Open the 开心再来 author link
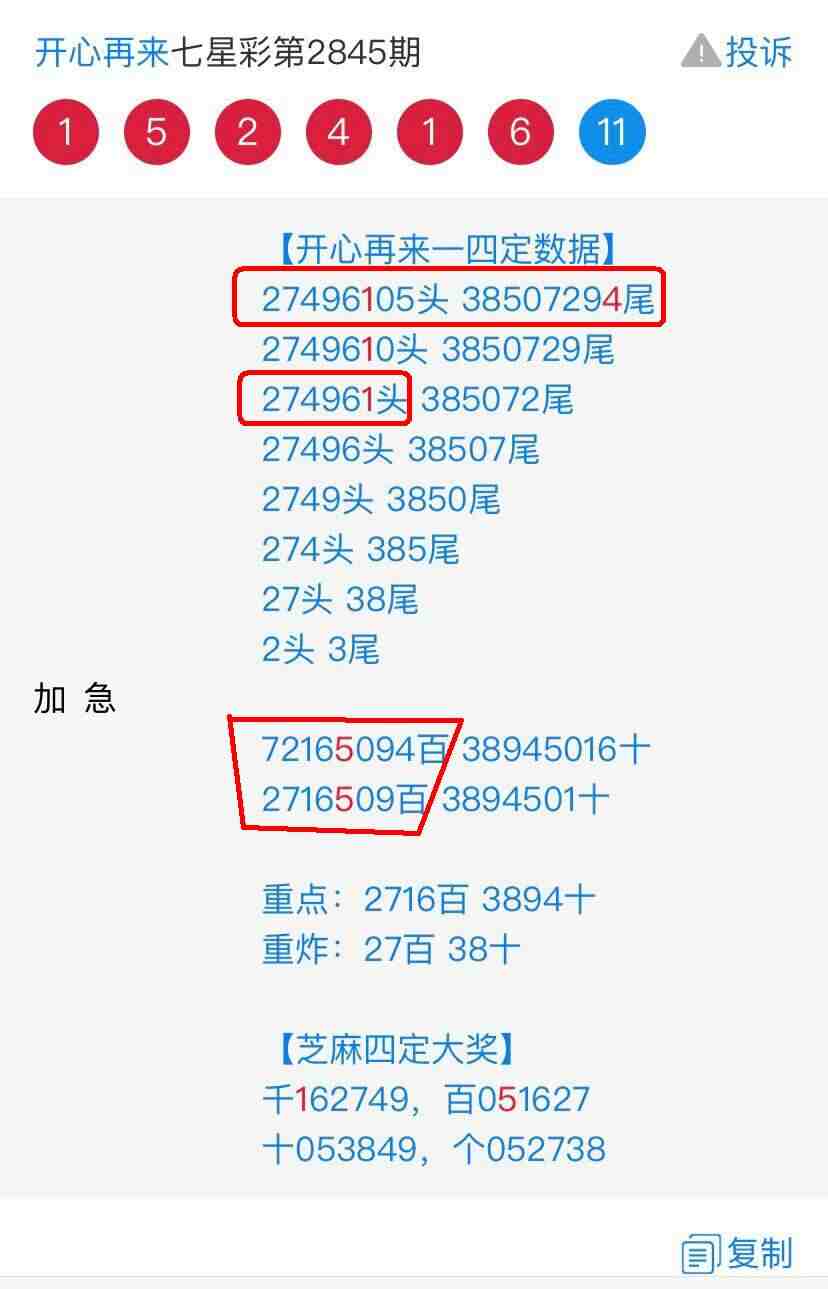Image resolution: width=828 pixels, height=1289 pixels. 102,52
